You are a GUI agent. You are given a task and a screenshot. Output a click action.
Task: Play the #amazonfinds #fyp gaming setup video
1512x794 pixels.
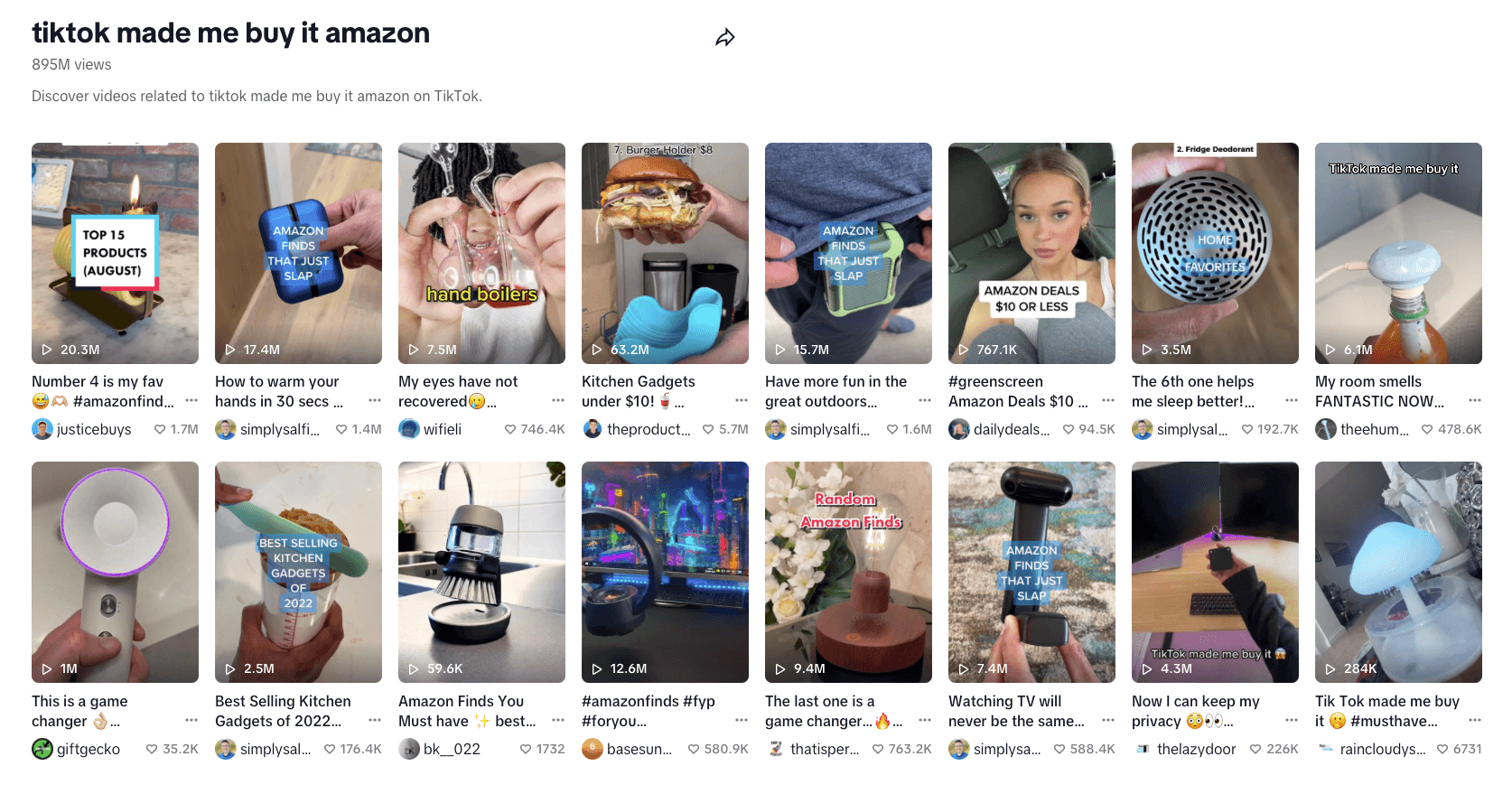665,572
